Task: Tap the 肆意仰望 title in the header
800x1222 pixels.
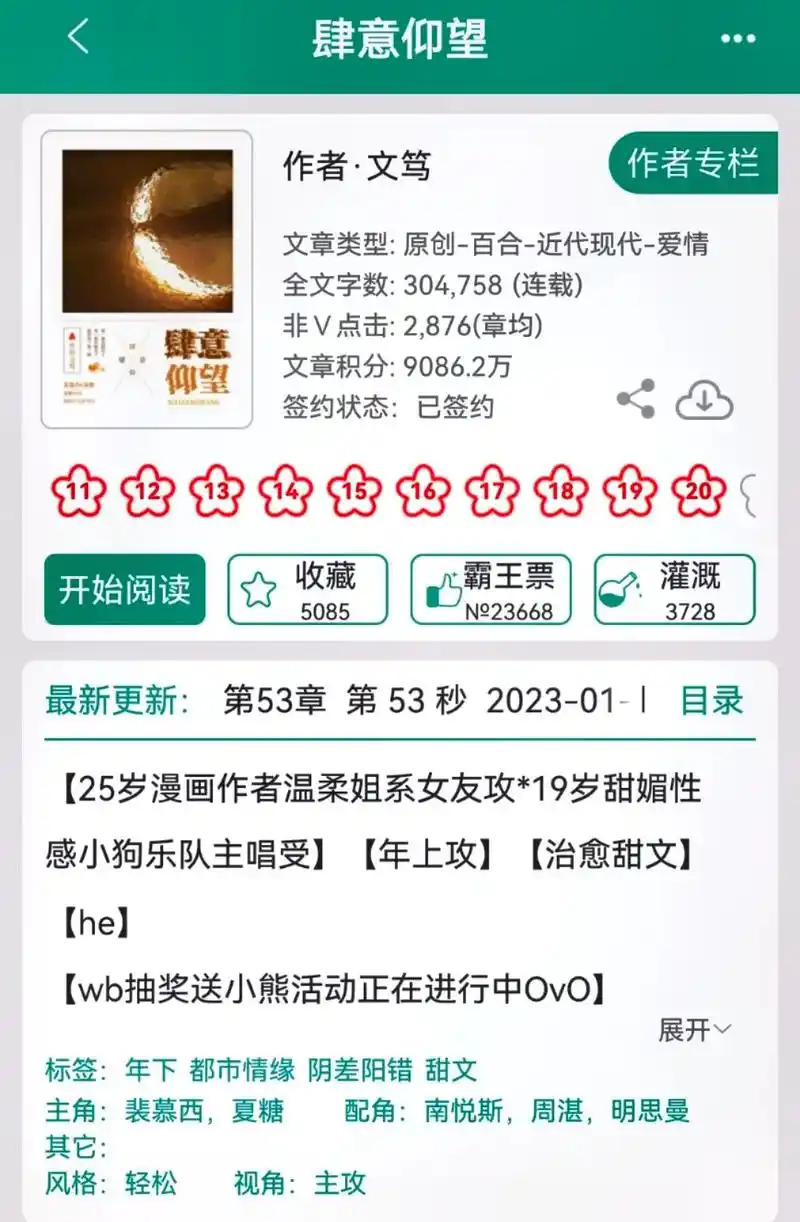Action: (399, 38)
